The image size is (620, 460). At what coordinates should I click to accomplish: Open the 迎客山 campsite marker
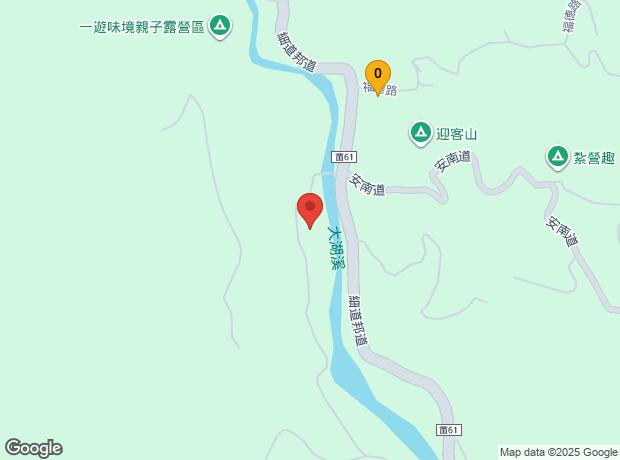[x=421, y=132]
